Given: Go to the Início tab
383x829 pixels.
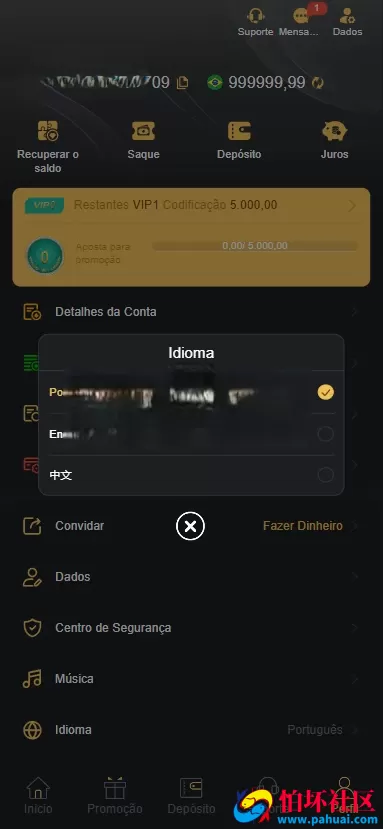Looking at the screenshot, I should [x=38, y=795].
